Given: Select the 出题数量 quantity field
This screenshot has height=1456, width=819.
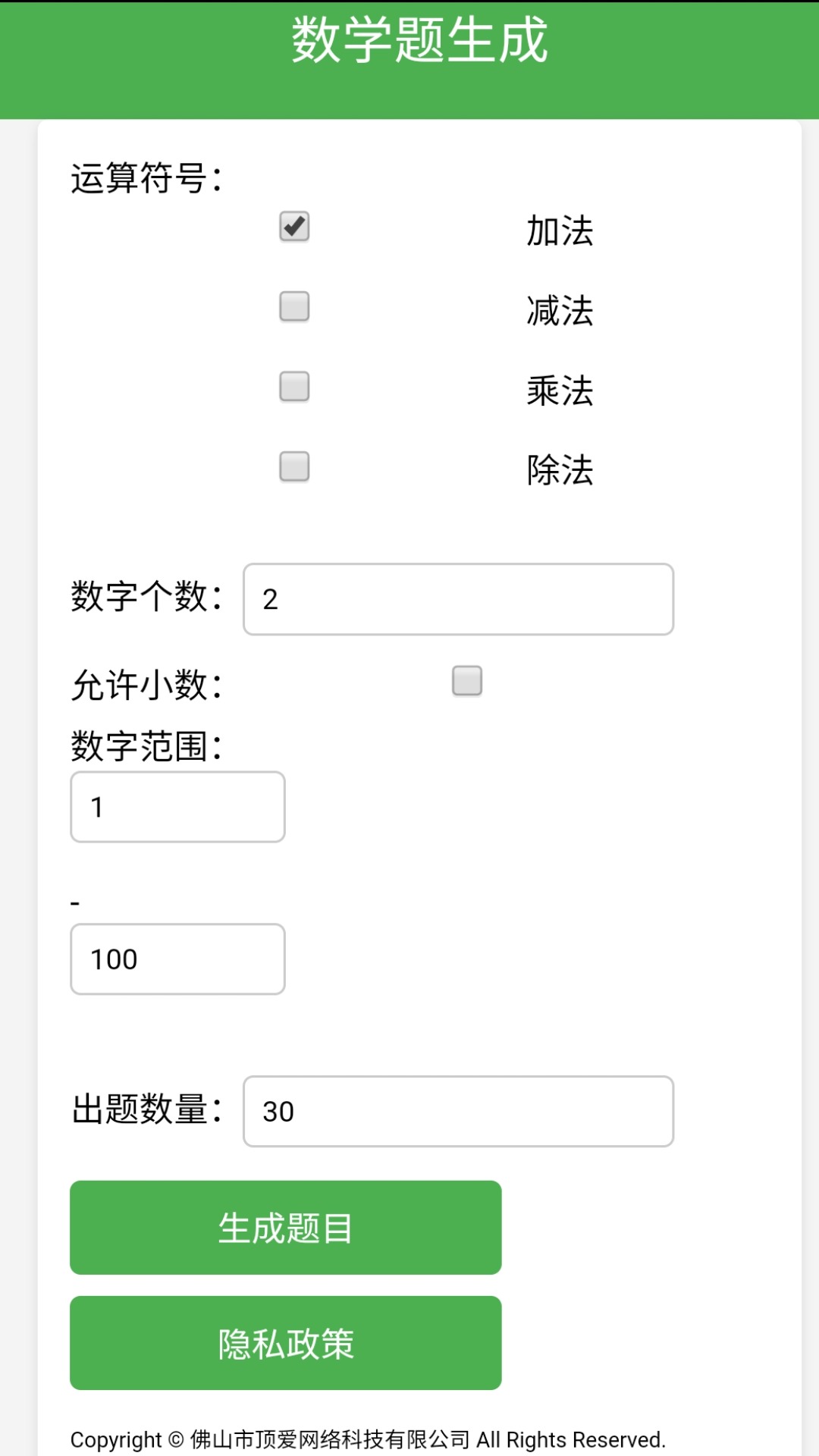Looking at the screenshot, I should pyautogui.click(x=457, y=1111).
